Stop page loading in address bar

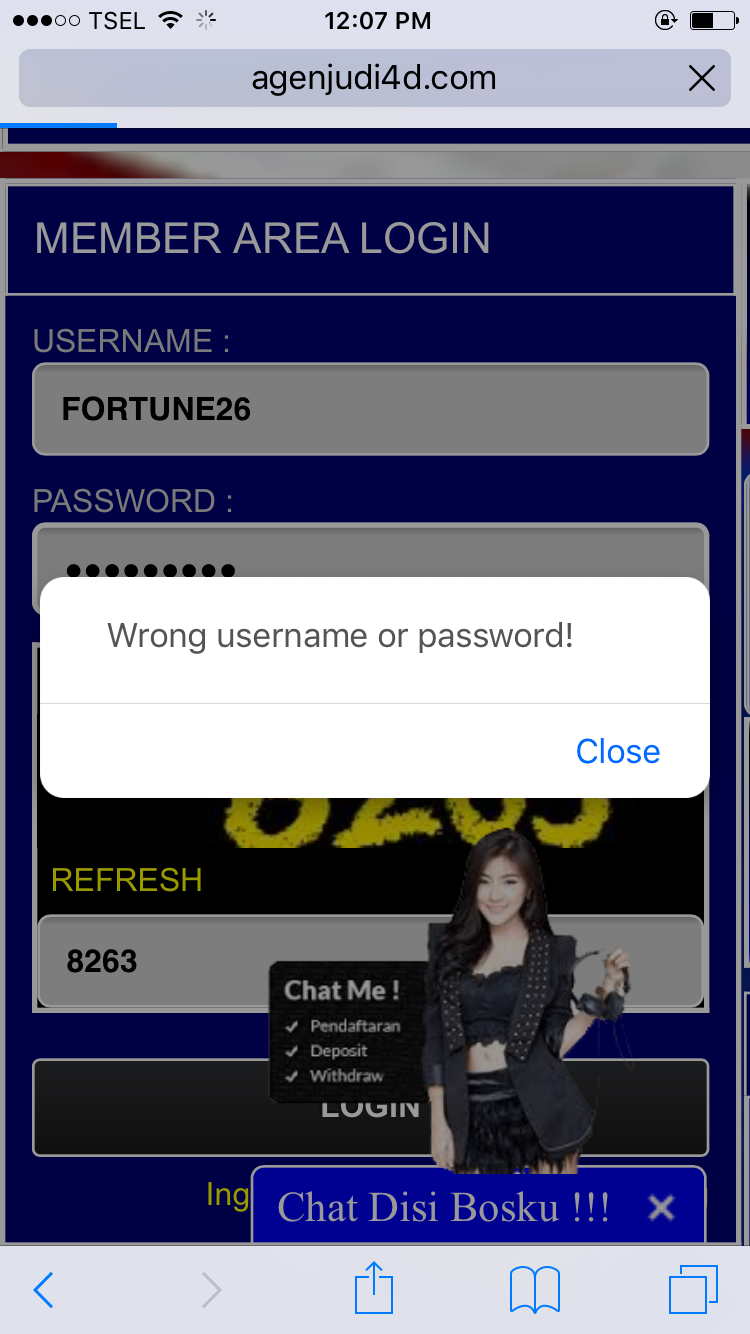point(702,78)
